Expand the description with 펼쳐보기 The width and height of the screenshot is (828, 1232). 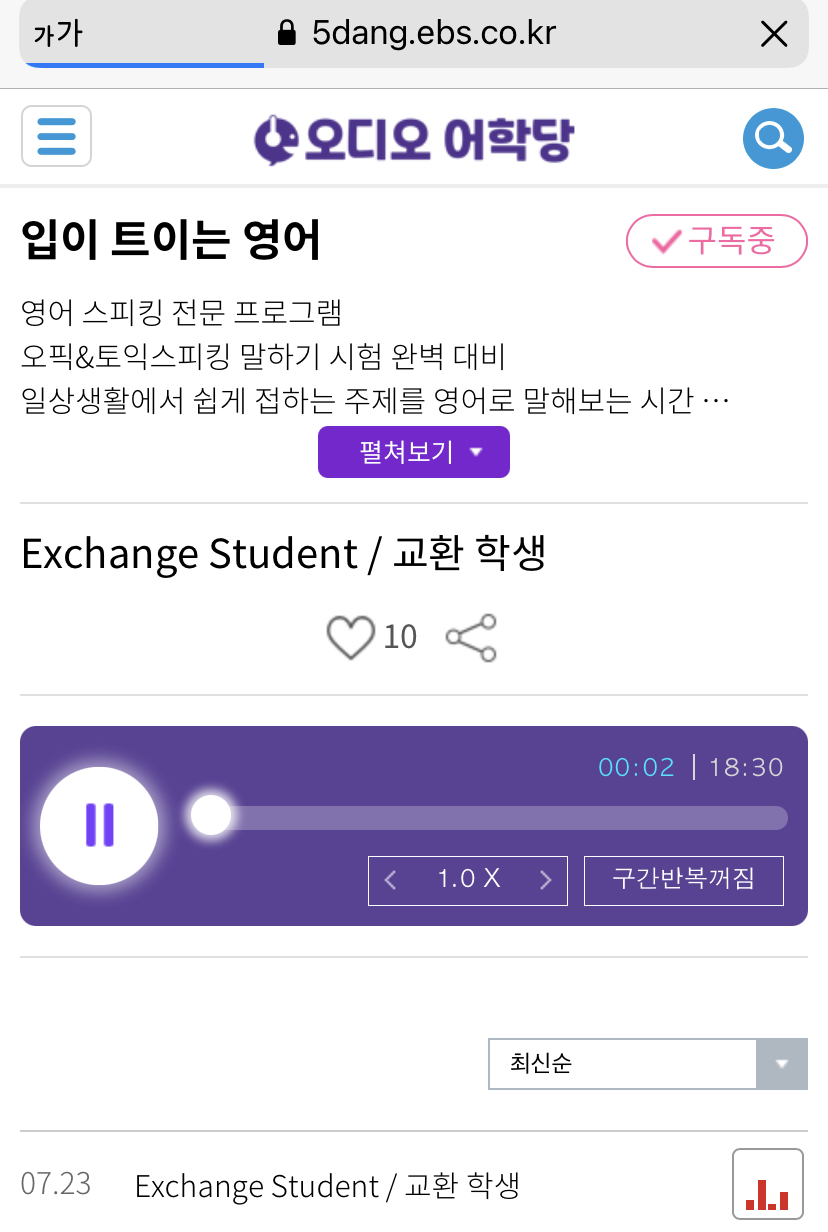[x=413, y=452]
